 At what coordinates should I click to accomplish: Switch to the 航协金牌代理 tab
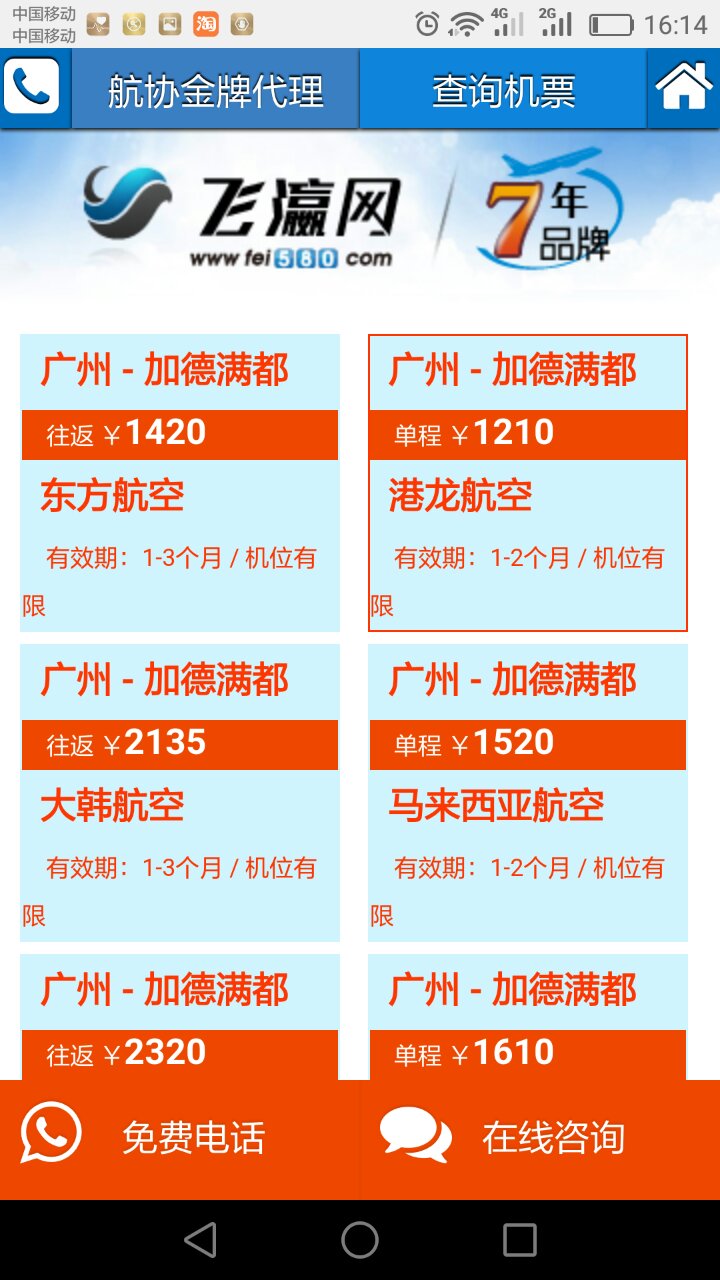213,88
